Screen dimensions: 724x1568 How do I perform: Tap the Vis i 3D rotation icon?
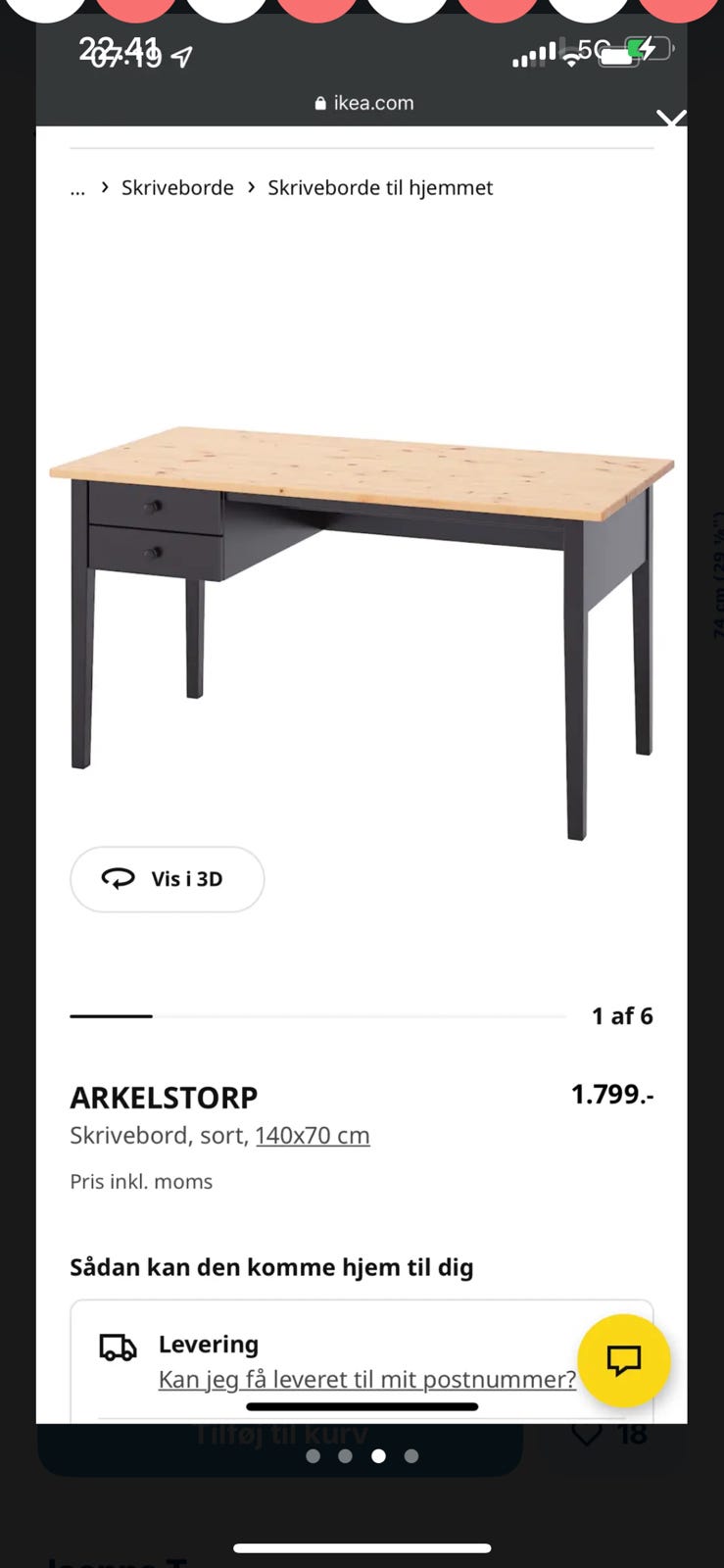(119, 879)
